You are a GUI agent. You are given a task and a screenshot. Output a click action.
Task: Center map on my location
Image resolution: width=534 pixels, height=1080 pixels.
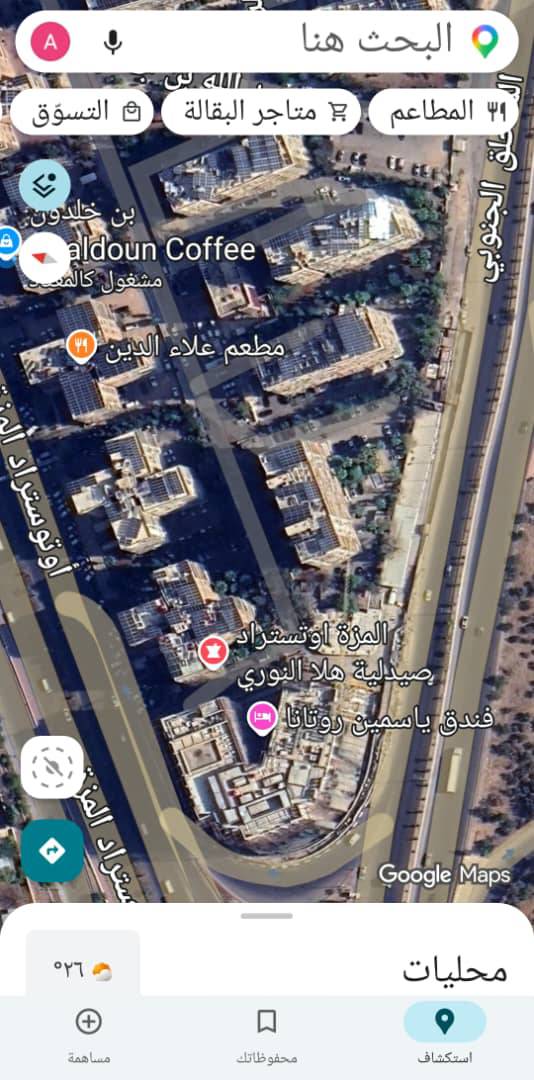pos(52,767)
